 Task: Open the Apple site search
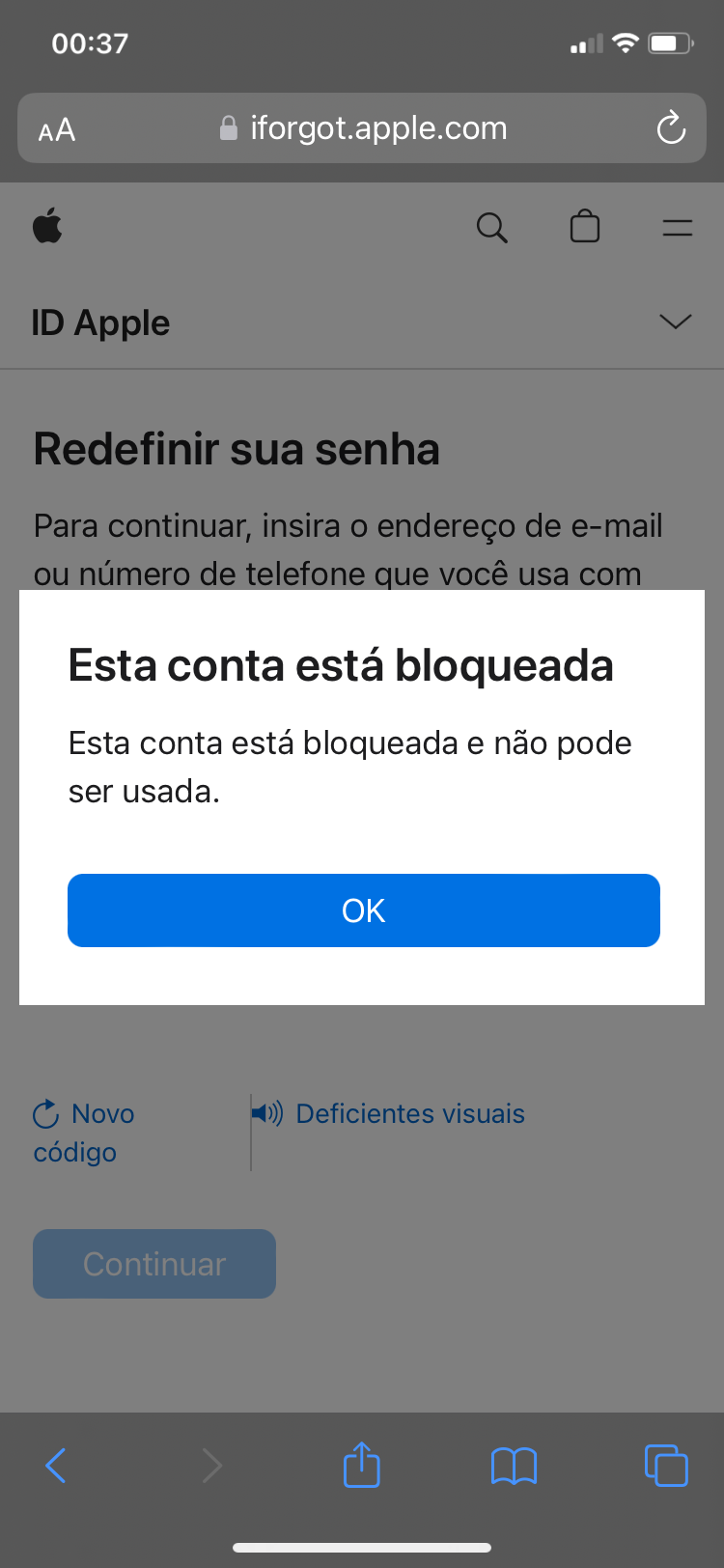coord(491,228)
